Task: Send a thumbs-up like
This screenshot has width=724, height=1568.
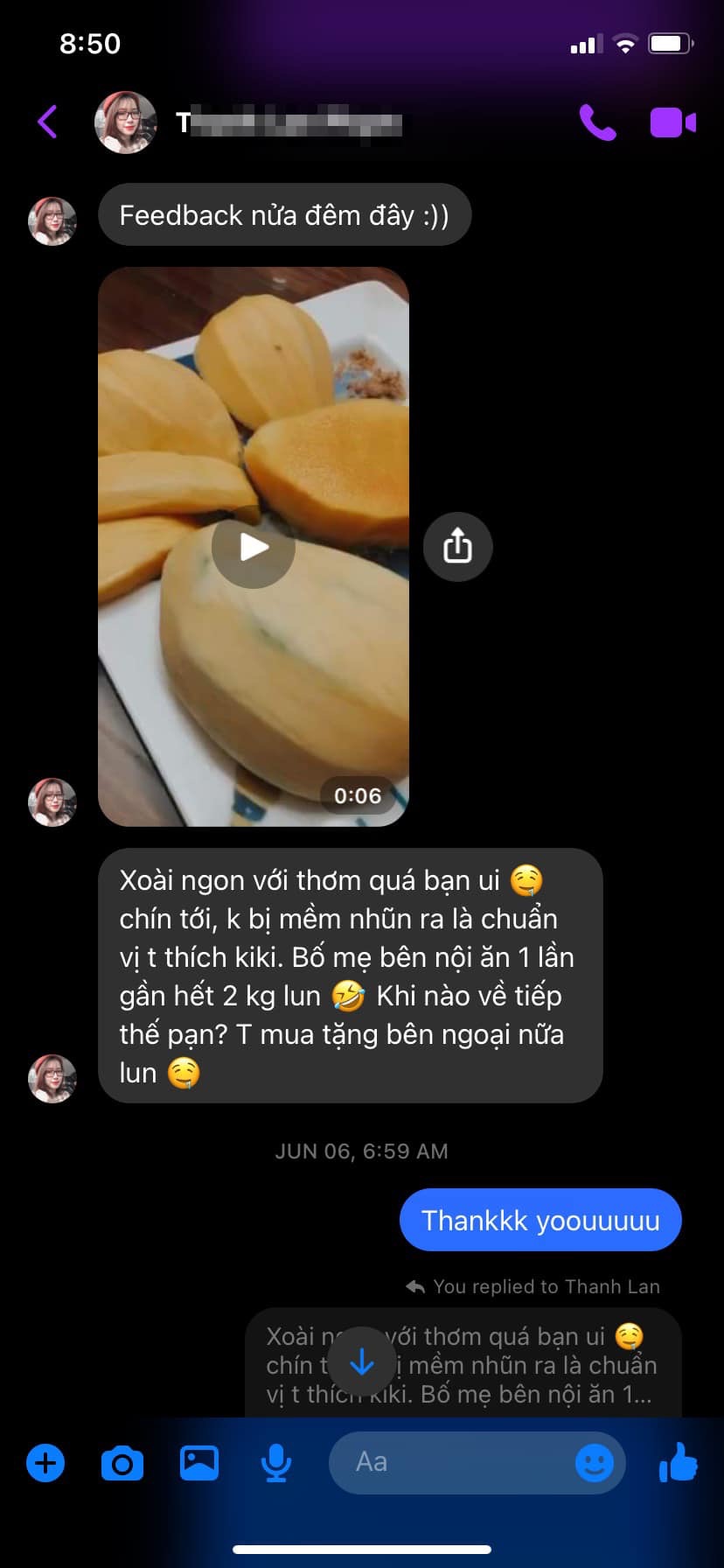Action: coord(679,1462)
